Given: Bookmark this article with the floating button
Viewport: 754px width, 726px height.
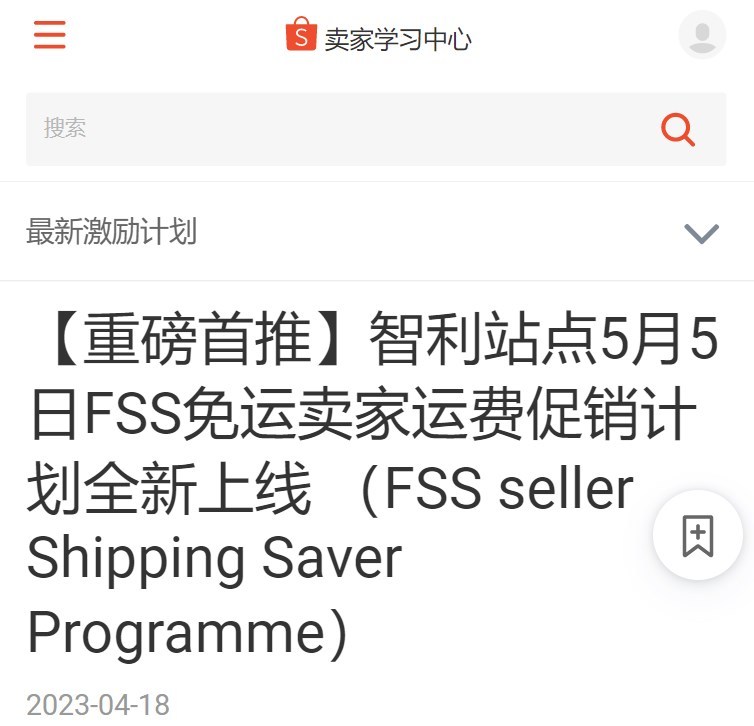Looking at the screenshot, I should 697,537.
